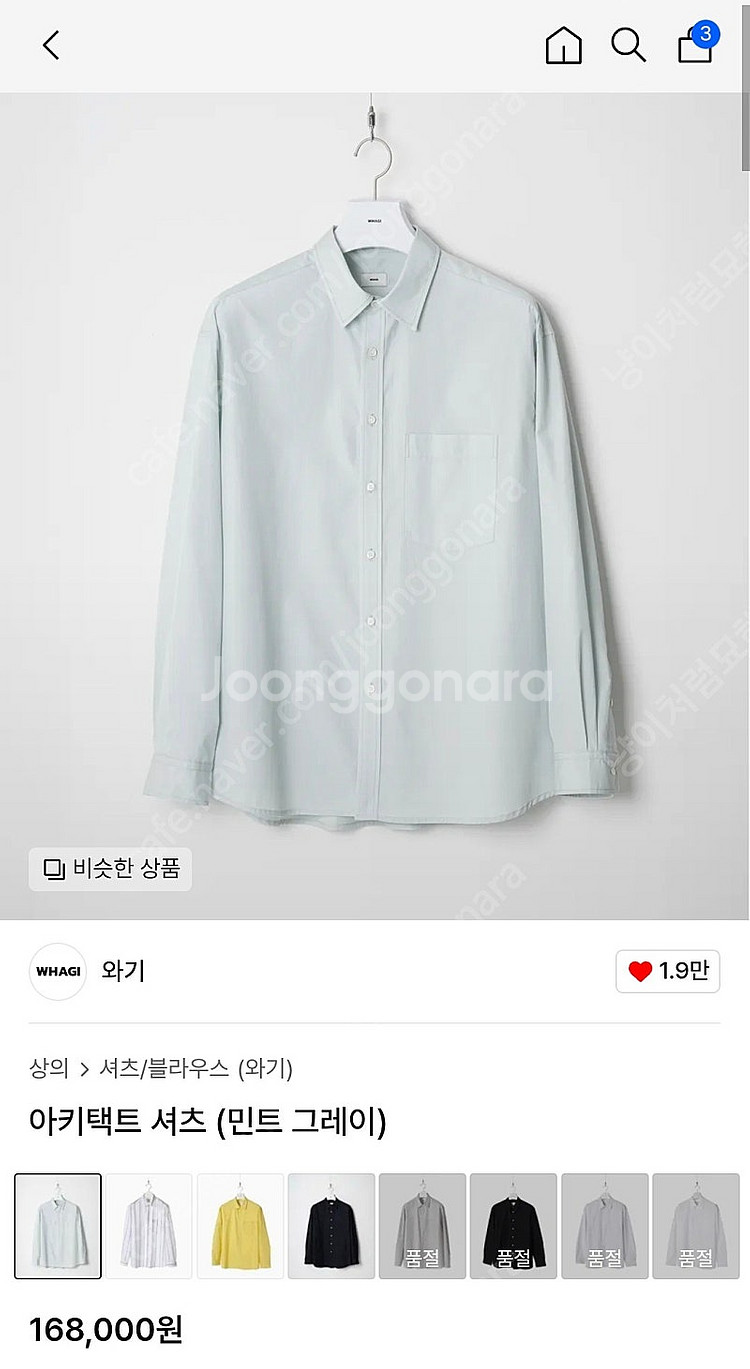Open the shopping bag showing 3 items

click(692, 48)
